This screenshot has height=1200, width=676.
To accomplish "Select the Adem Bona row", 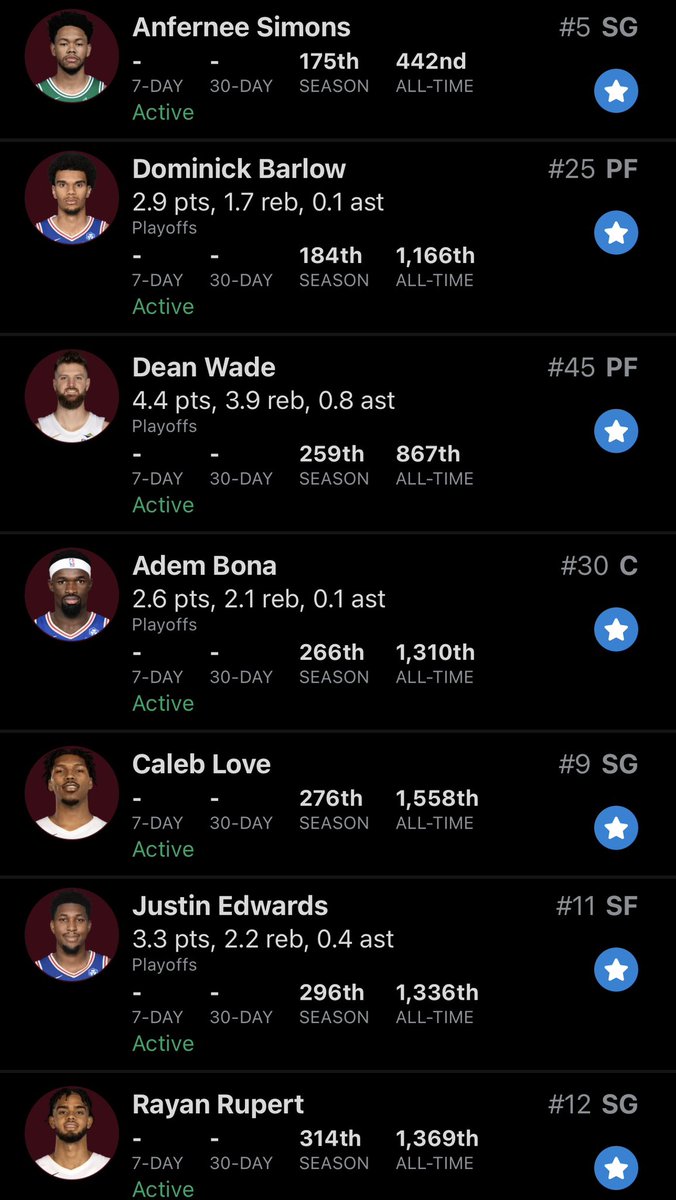I will tap(338, 632).
